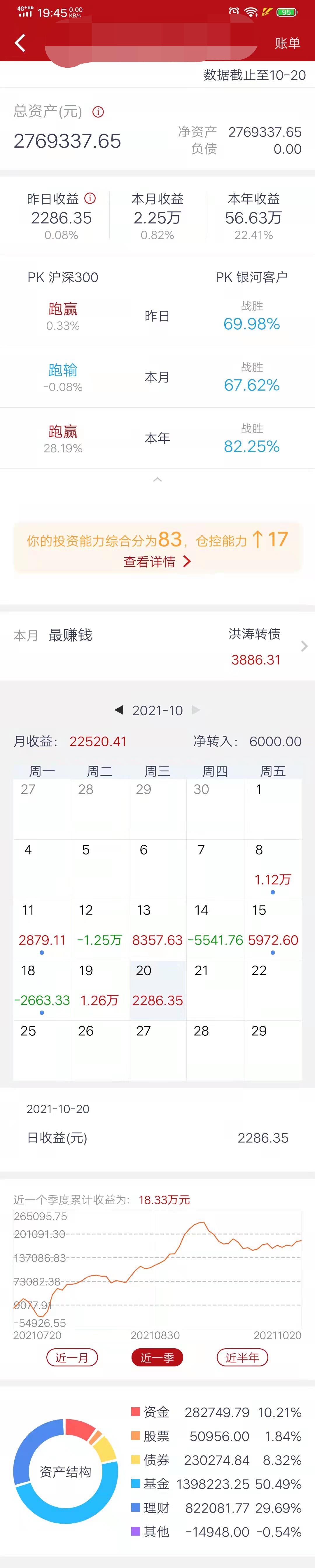This screenshot has height=1568, width=315.
Task: Go to next month after 2021-10
Action: pos(196,710)
